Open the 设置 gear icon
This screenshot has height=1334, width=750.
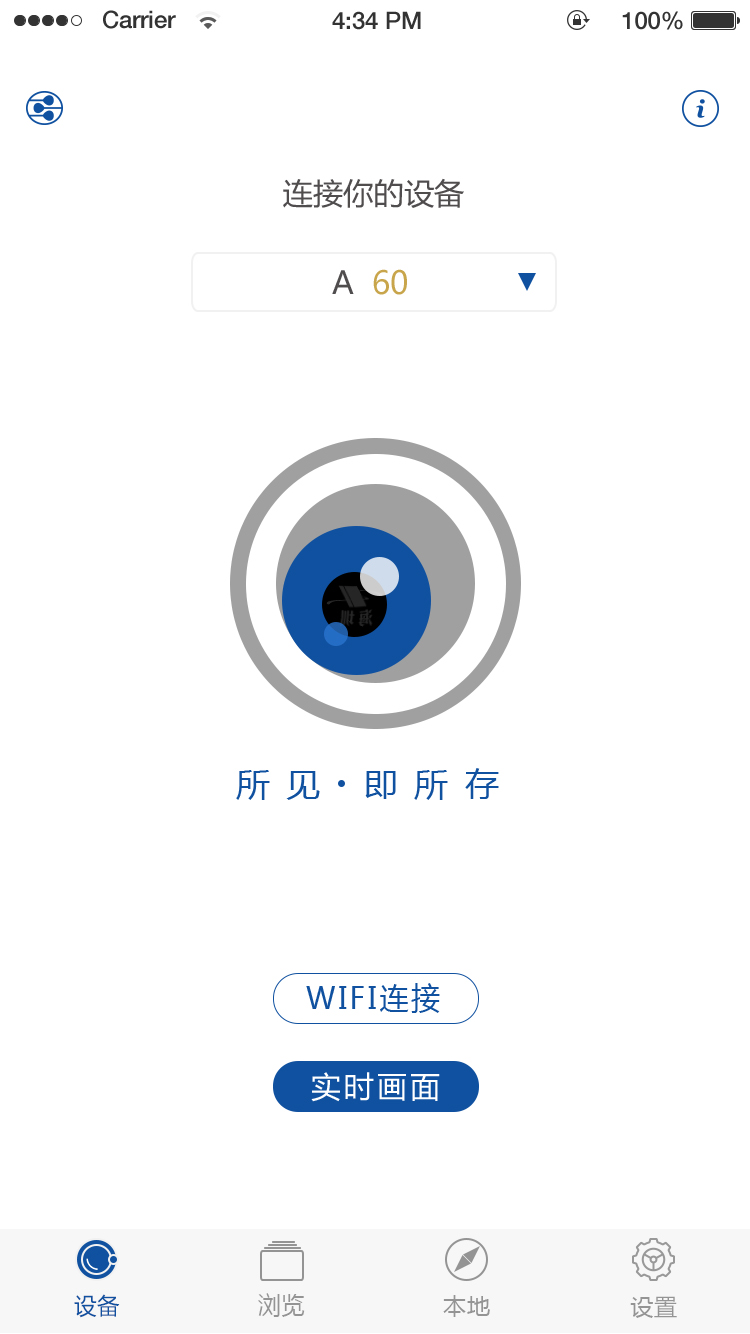[x=653, y=1260]
